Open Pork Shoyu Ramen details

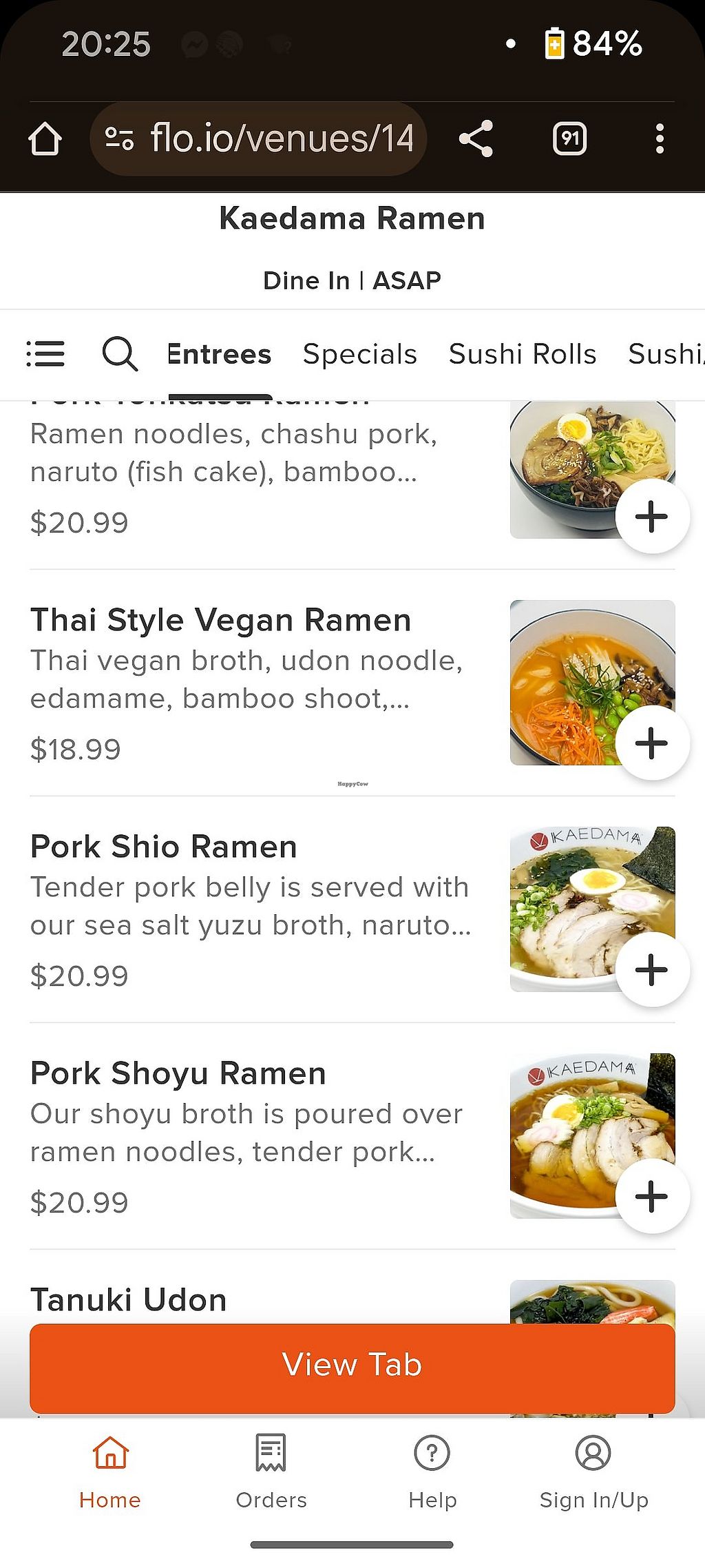click(x=178, y=1073)
